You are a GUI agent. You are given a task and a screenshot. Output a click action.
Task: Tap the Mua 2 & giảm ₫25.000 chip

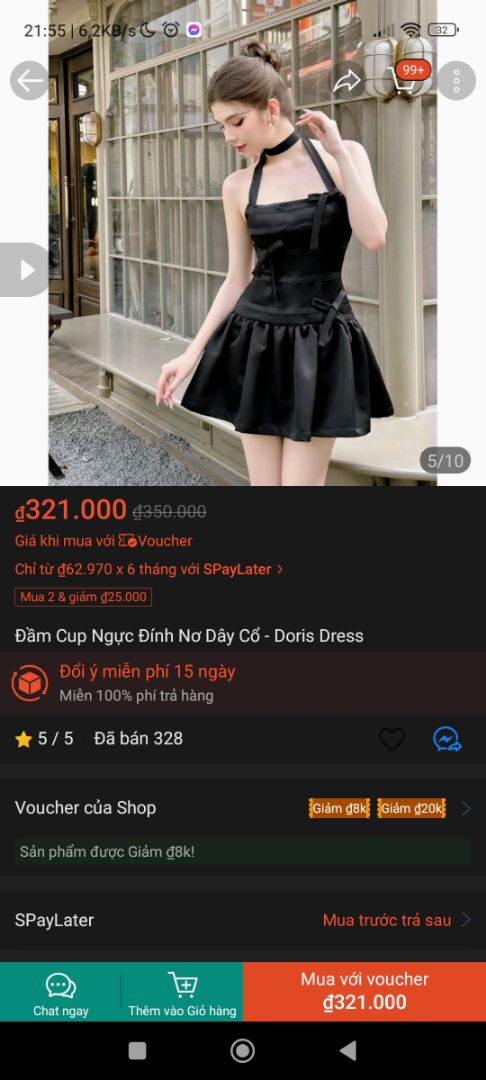coord(83,597)
